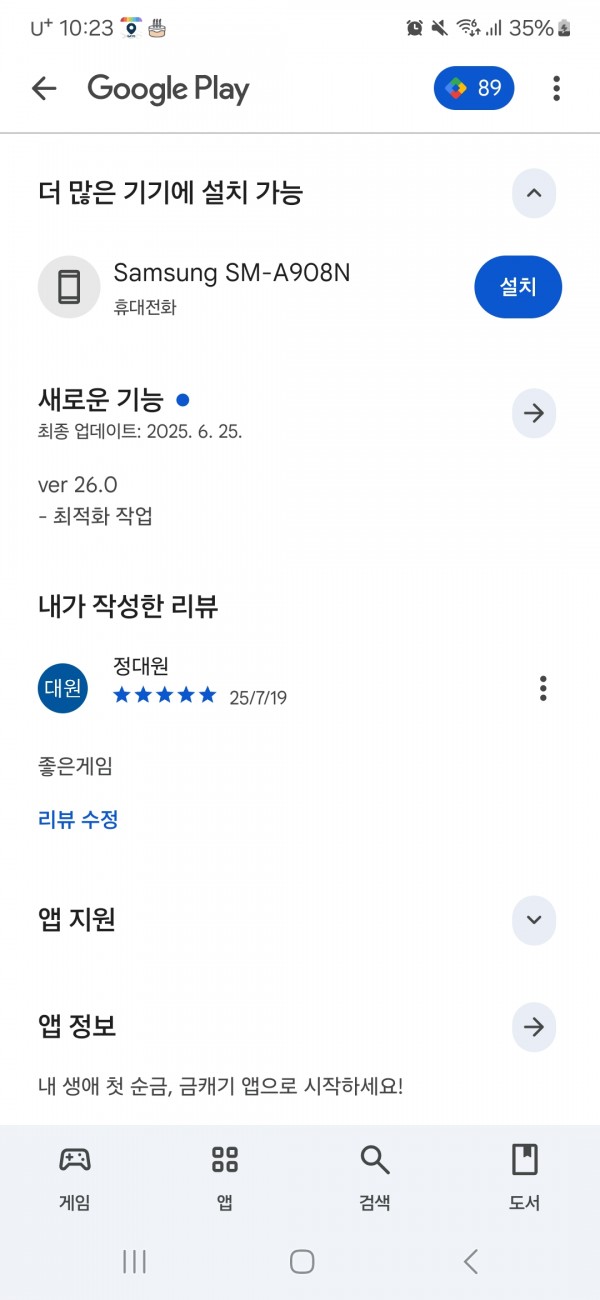Switch to the 게임 tab
This screenshot has width=600, height=1300.
[x=75, y=1177]
